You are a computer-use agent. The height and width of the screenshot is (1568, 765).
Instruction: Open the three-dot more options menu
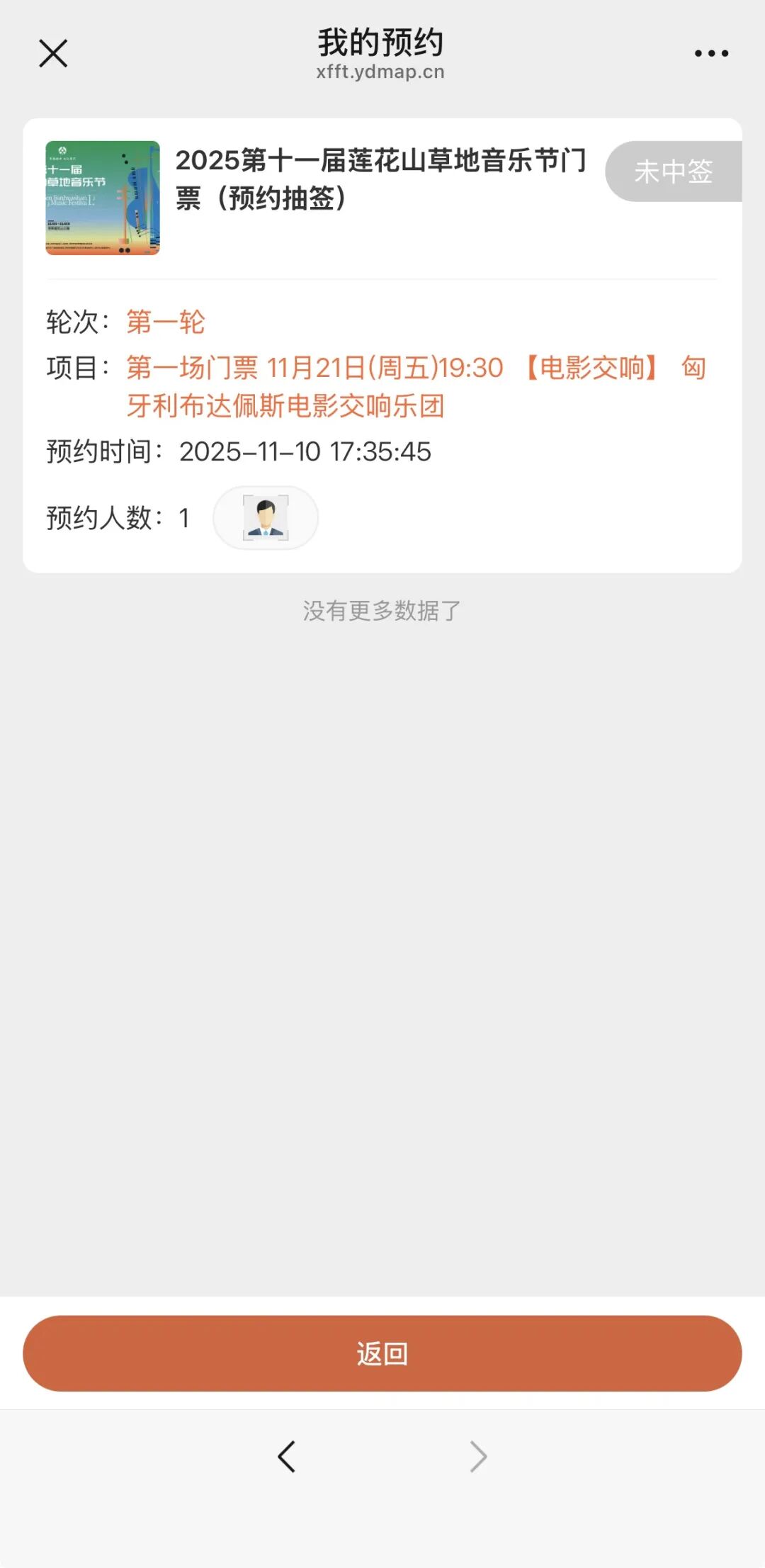click(x=711, y=53)
